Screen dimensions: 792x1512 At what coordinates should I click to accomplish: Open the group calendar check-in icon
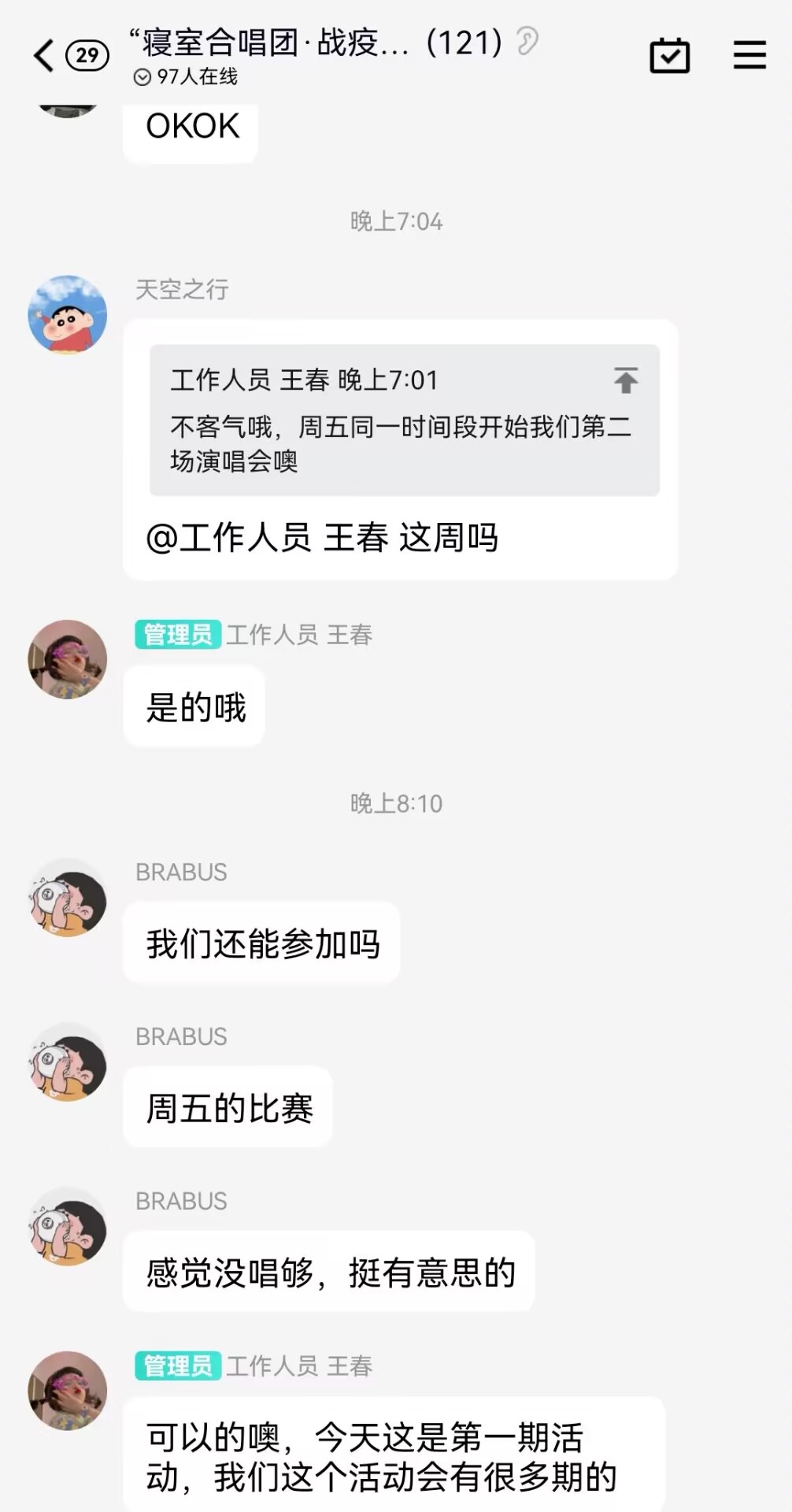(669, 55)
